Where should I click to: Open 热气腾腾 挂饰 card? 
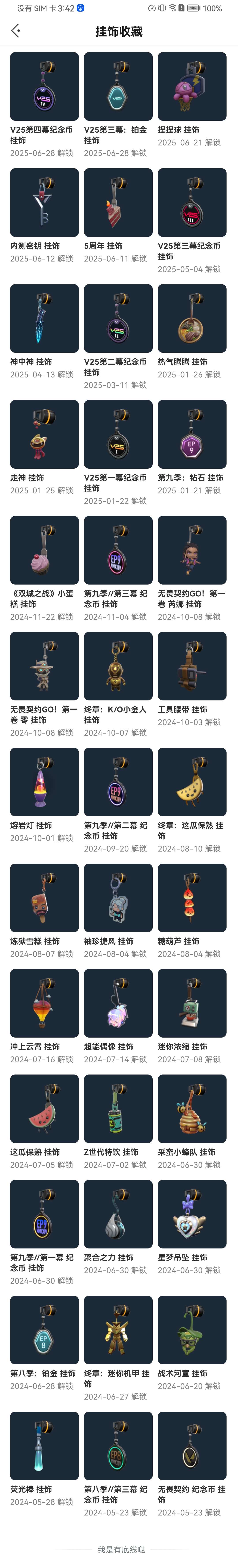click(192, 318)
